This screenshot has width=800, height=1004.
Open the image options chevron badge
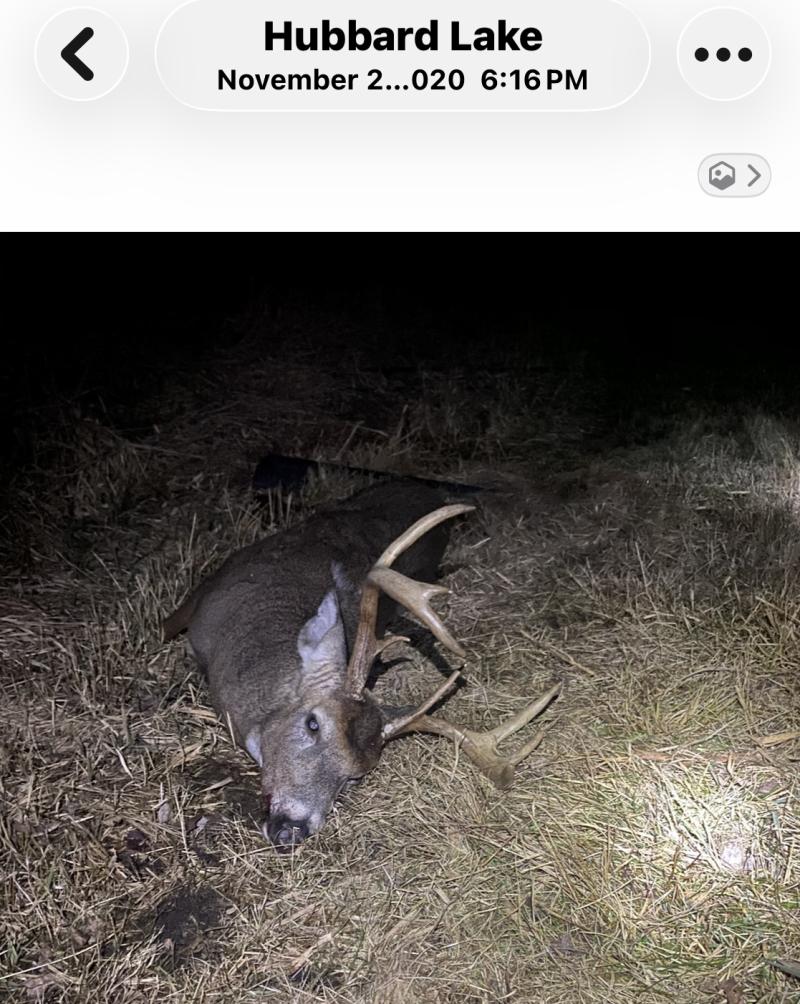[x=734, y=176]
